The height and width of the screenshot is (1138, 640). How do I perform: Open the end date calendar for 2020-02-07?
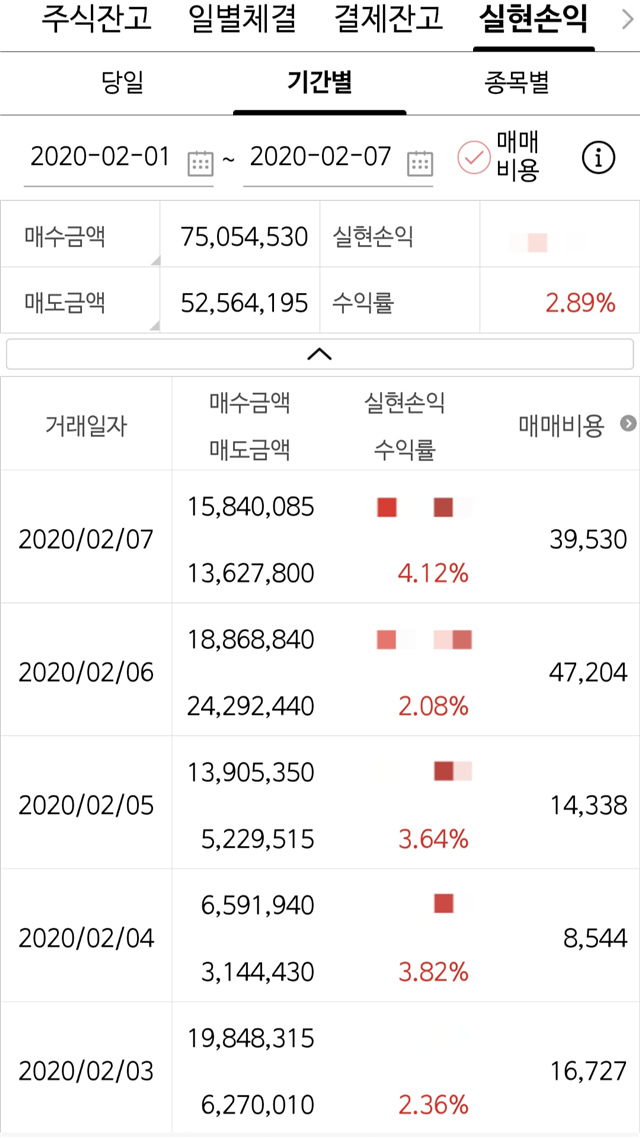click(420, 162)
